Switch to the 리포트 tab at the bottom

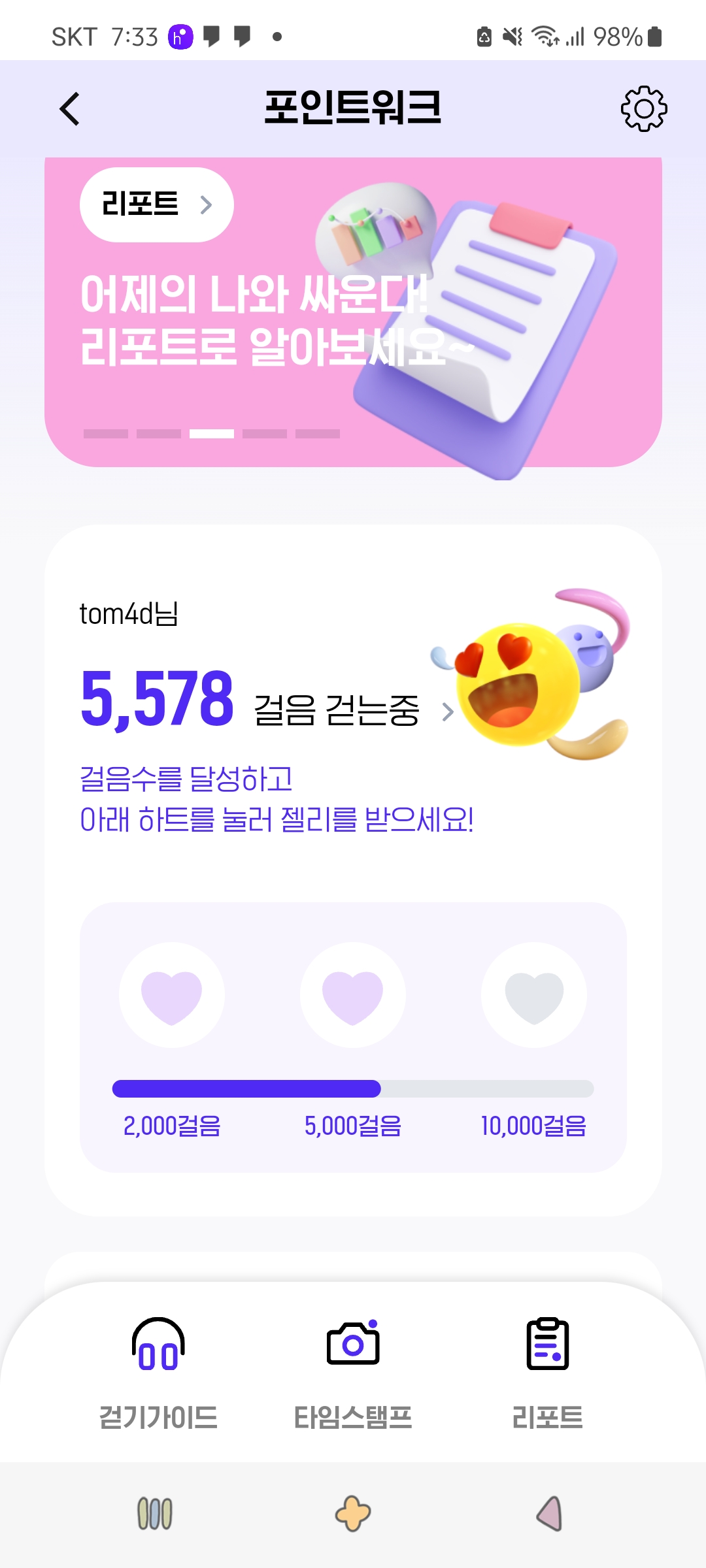click(x=547, y=1372)
